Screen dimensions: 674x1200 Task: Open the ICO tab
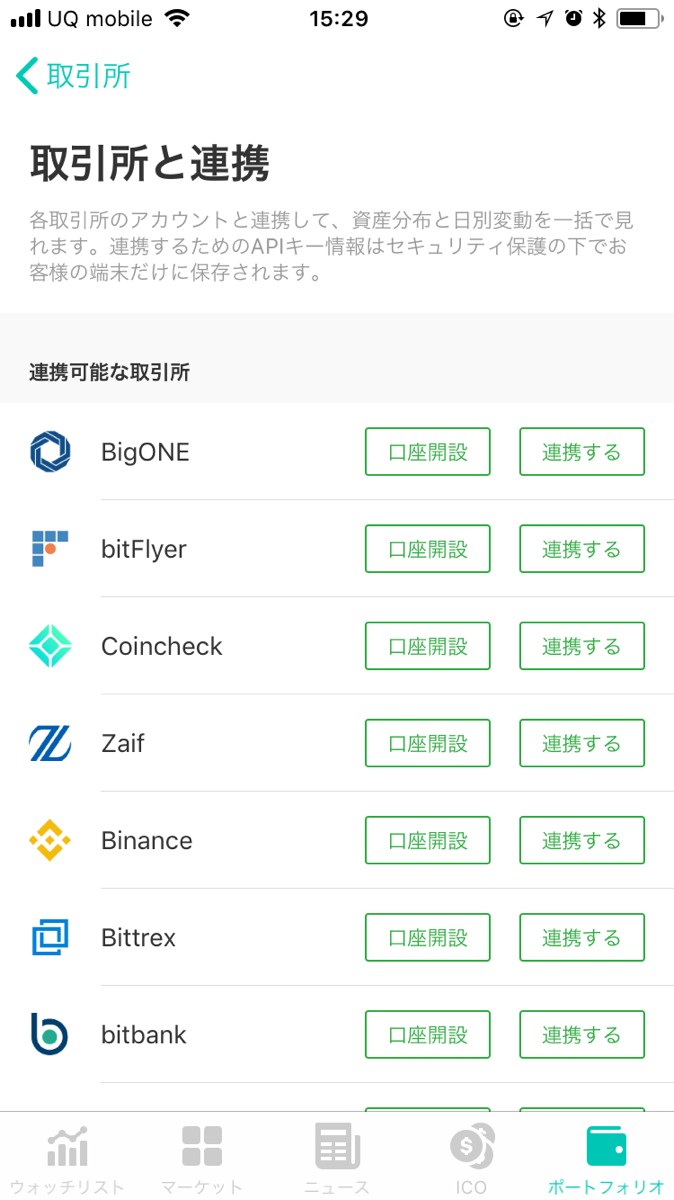[471, 1158]
